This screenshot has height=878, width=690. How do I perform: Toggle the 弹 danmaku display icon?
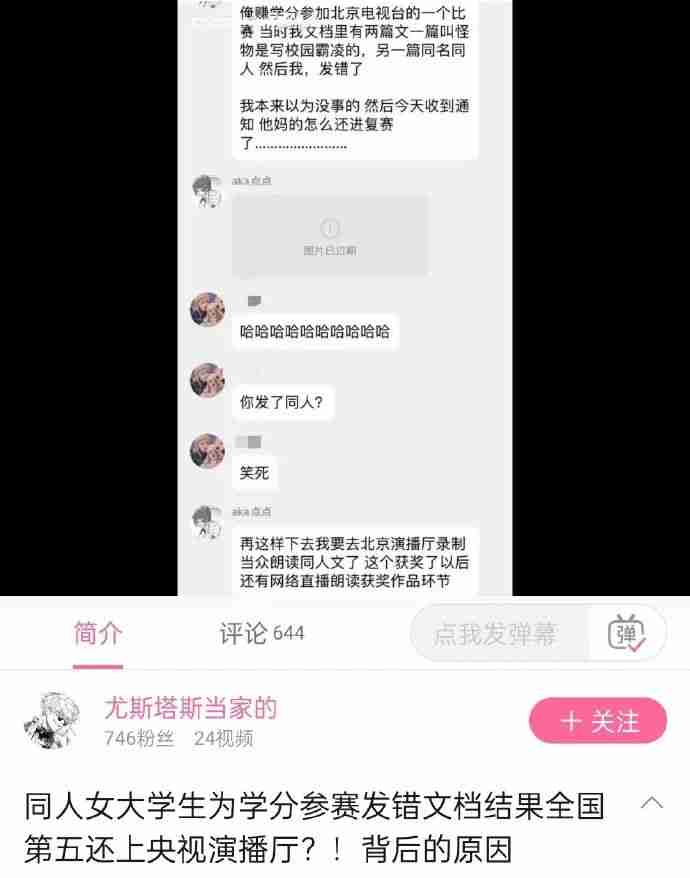[x=628, y=633]
